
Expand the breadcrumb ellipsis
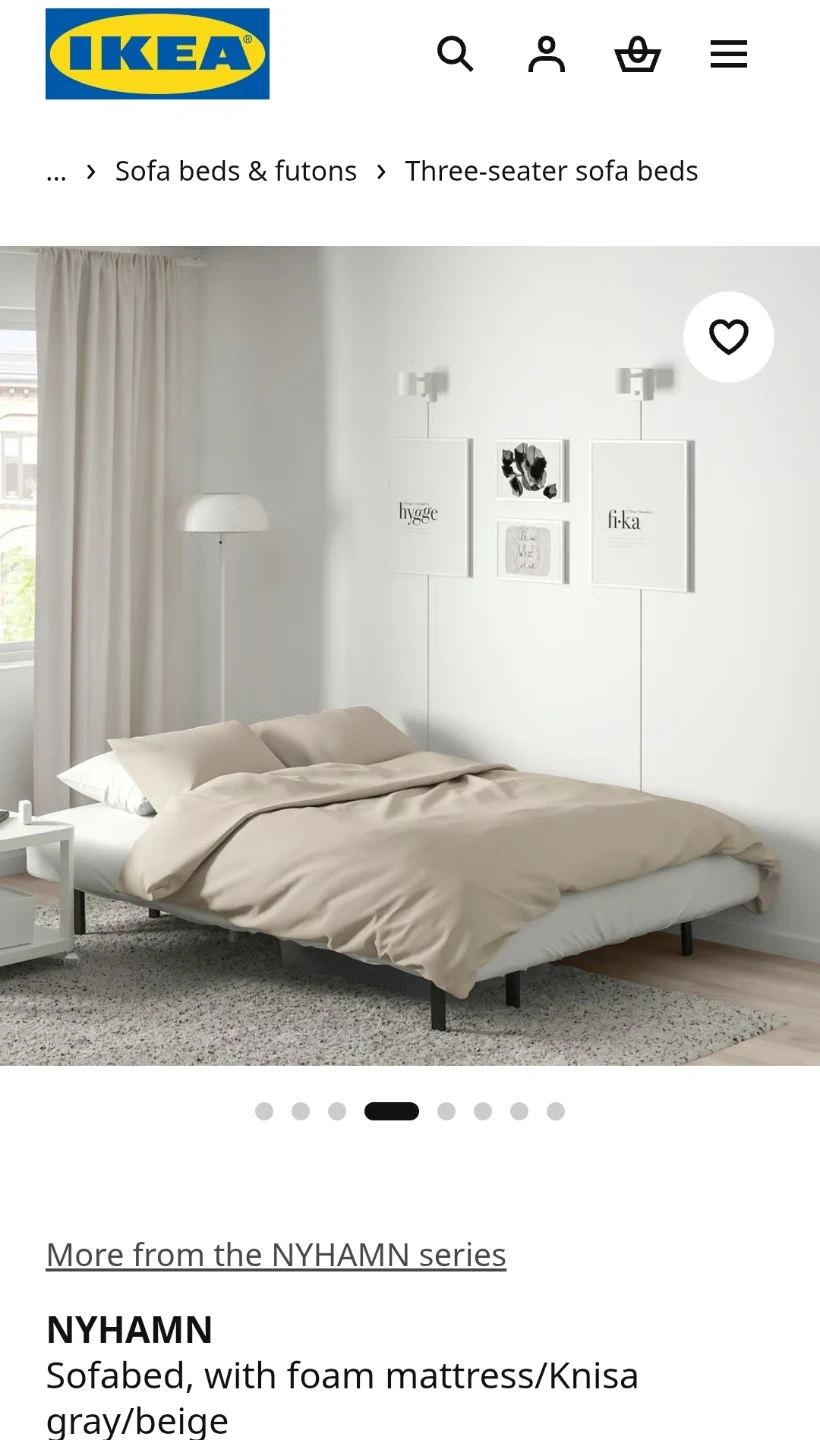[56, 171]
